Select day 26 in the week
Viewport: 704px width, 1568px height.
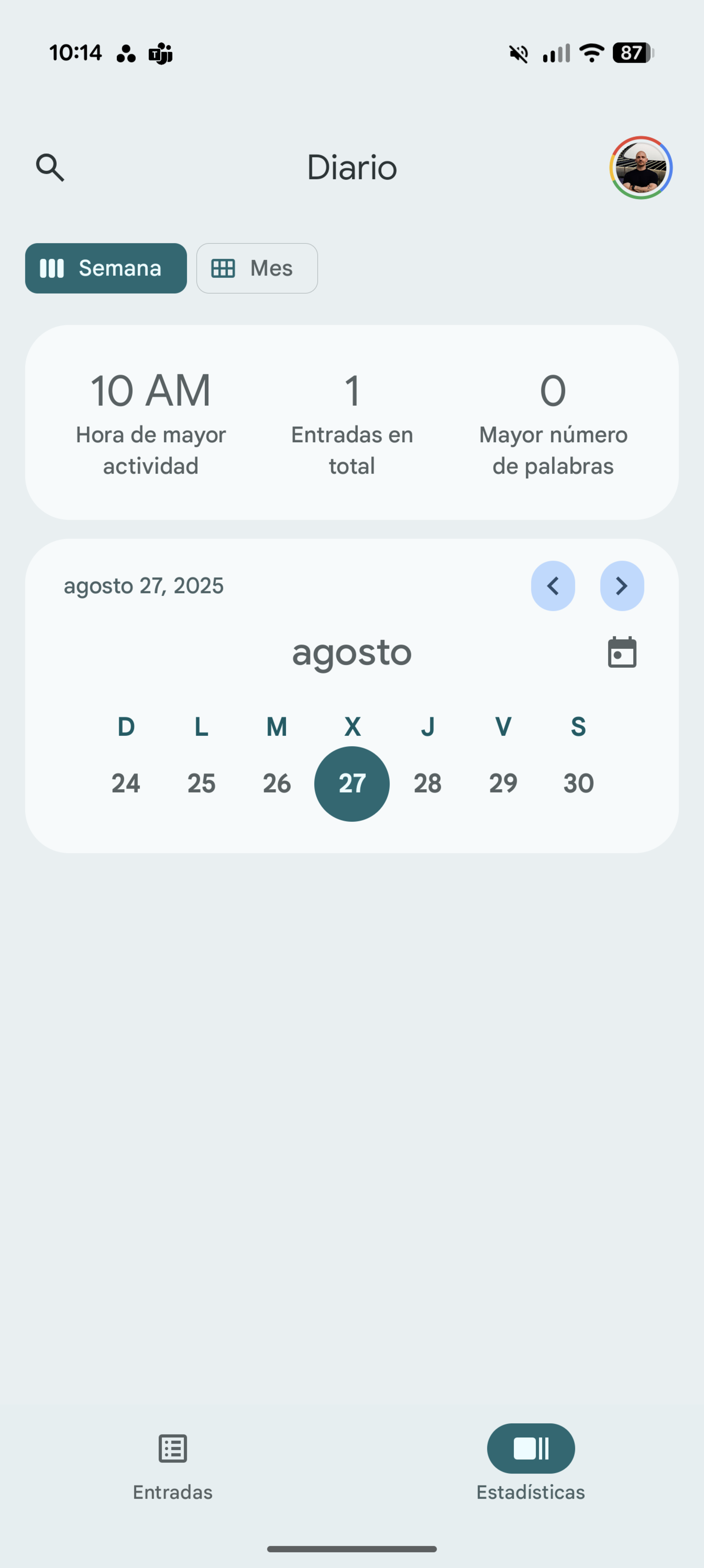[x=277, y=783]
